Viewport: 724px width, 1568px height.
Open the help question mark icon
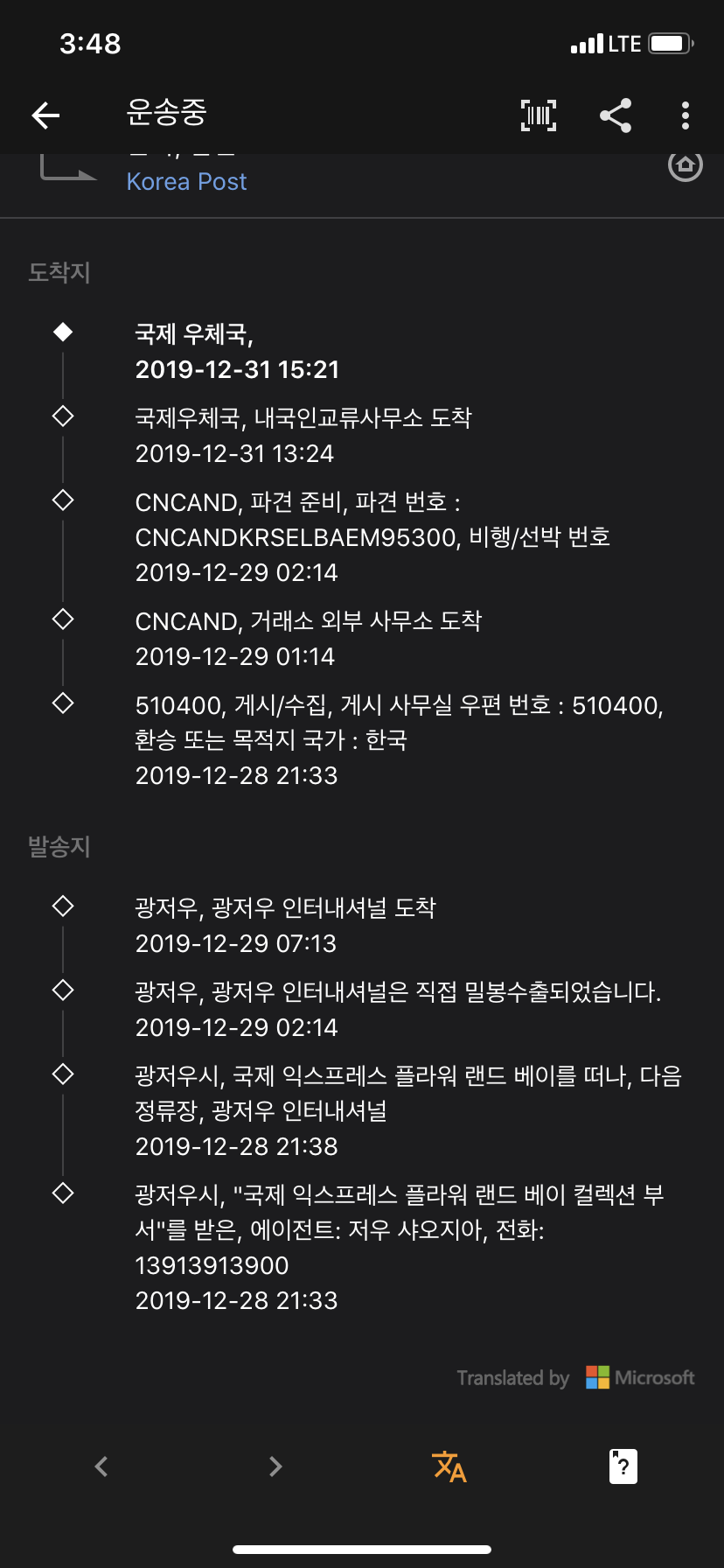pyautogui.click(x=623, y=1466)
